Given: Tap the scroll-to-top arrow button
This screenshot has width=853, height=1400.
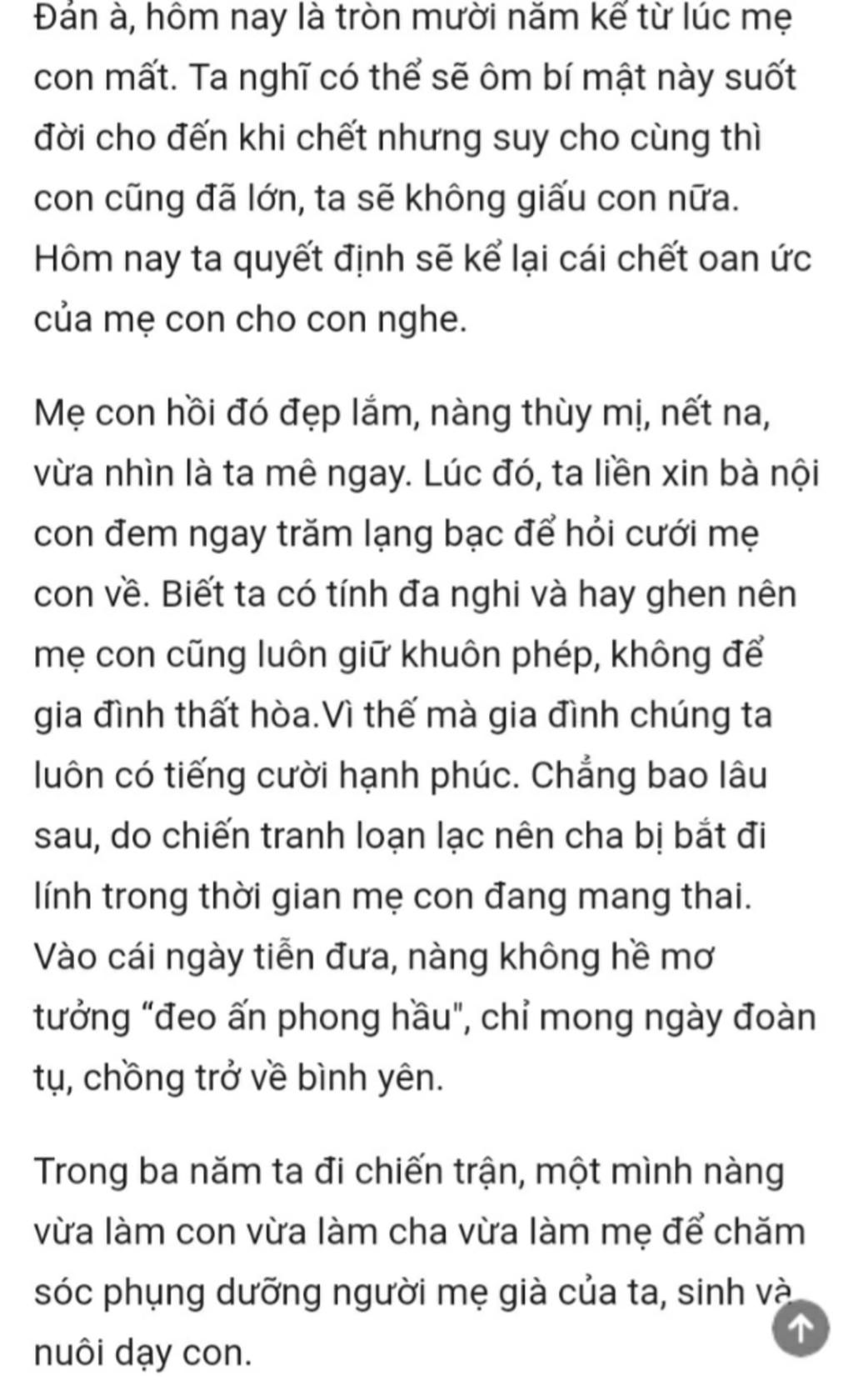Looking at the screenshot, I should tap(801, 1327).
